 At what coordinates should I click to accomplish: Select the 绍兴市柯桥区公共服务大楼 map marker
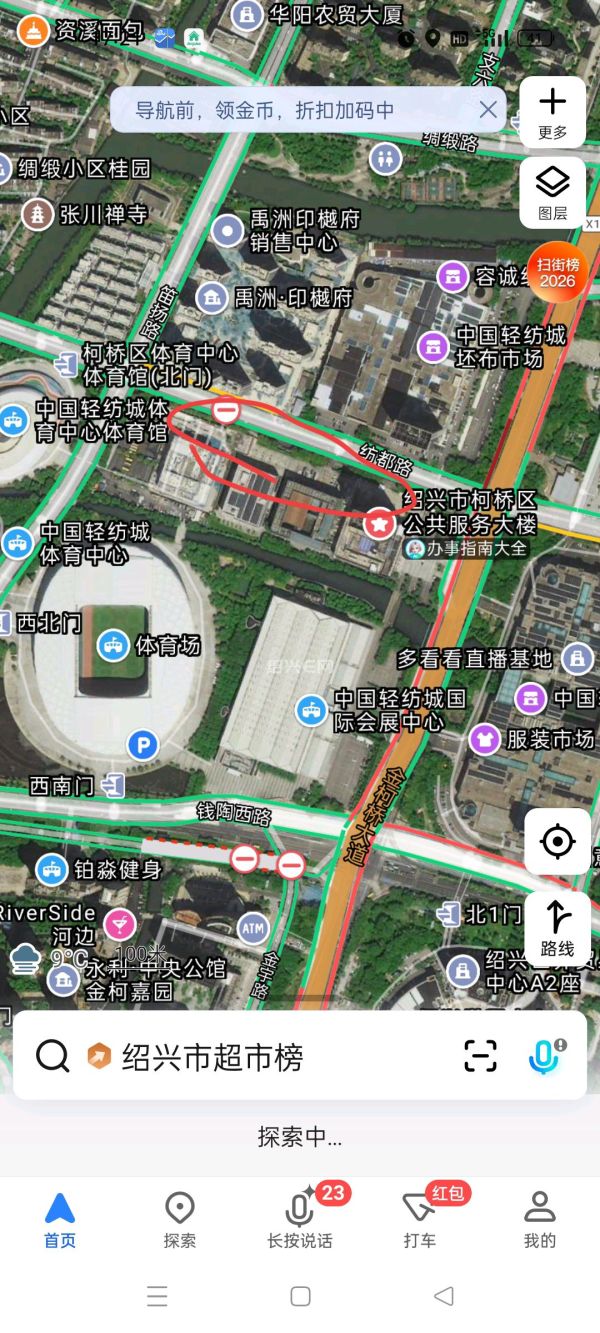[x=379, y=522]
